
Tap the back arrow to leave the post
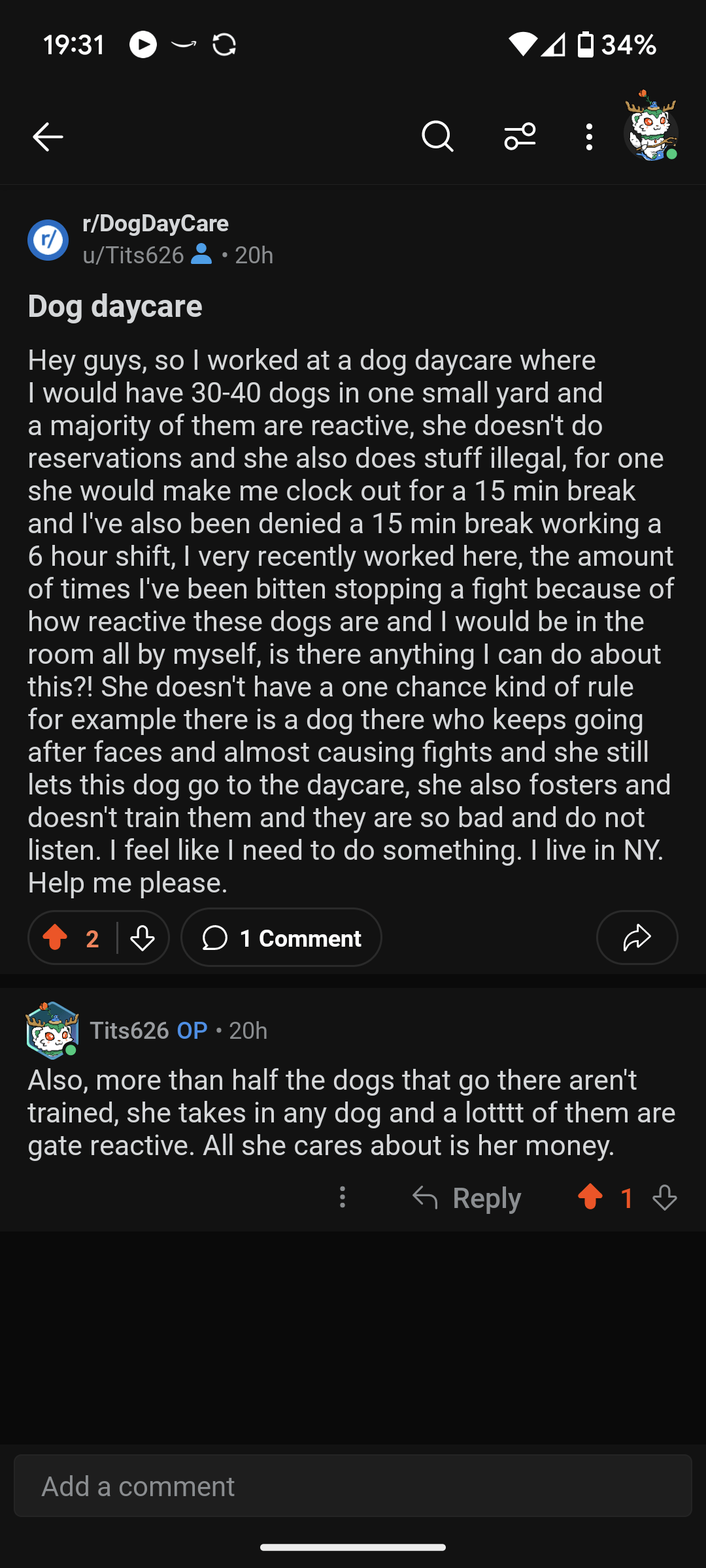point(46,136)
